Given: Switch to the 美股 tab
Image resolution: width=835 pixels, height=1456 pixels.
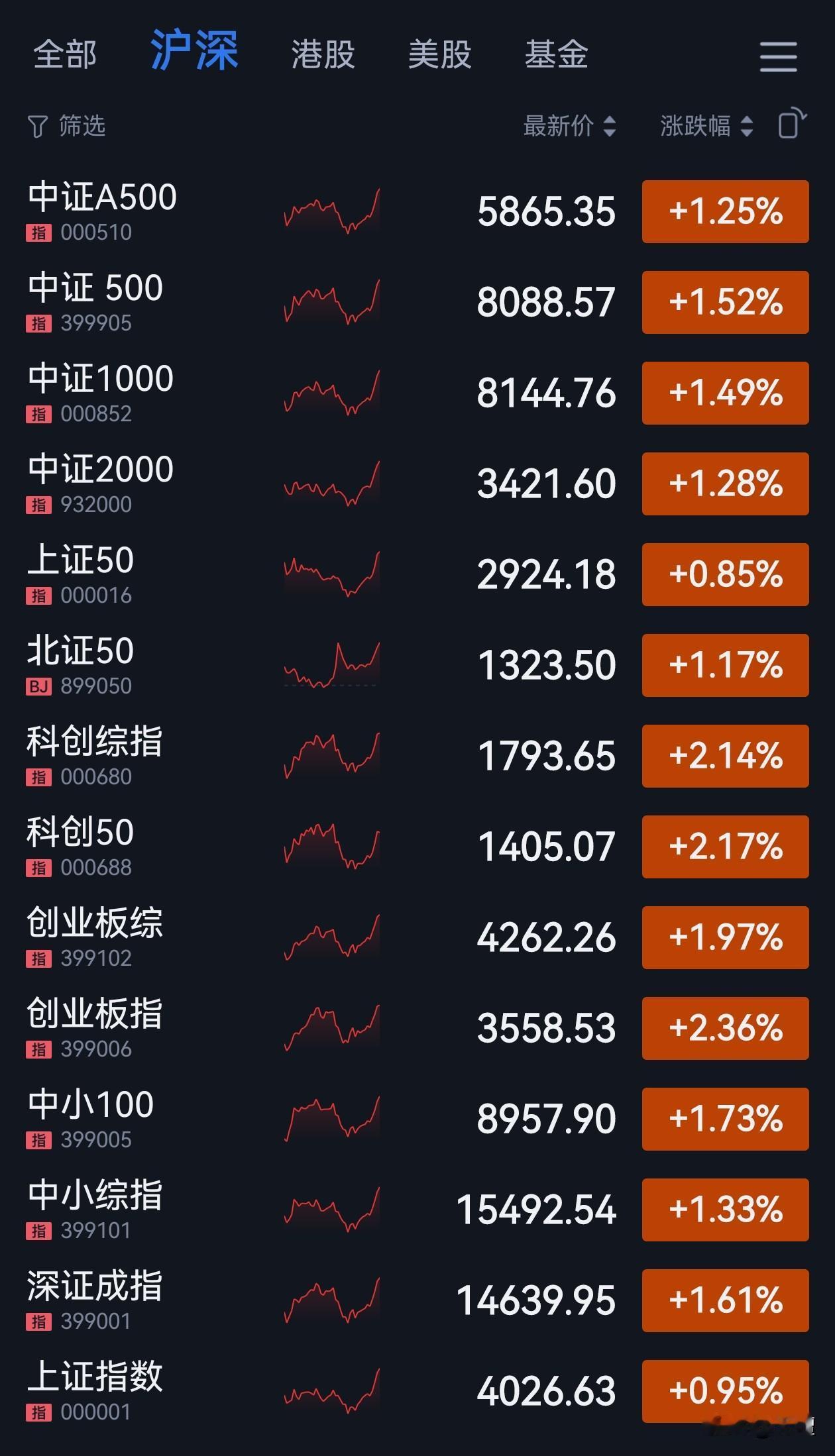Looking at the screenshot, I should [x=441, y=56].
